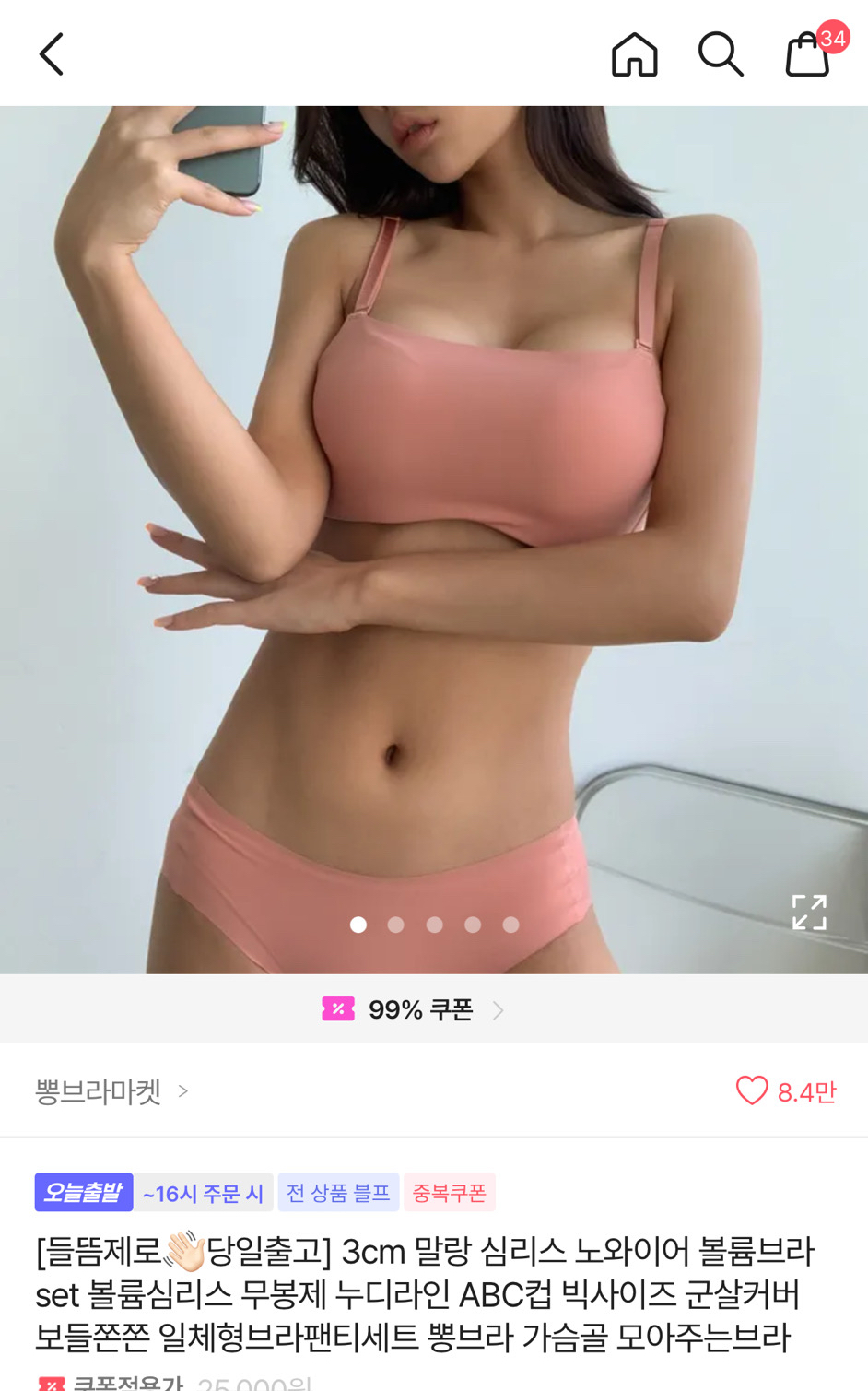The image size is (868, 1391).
Task: Select the third carousel indicator dot
Action: point(434,924)
